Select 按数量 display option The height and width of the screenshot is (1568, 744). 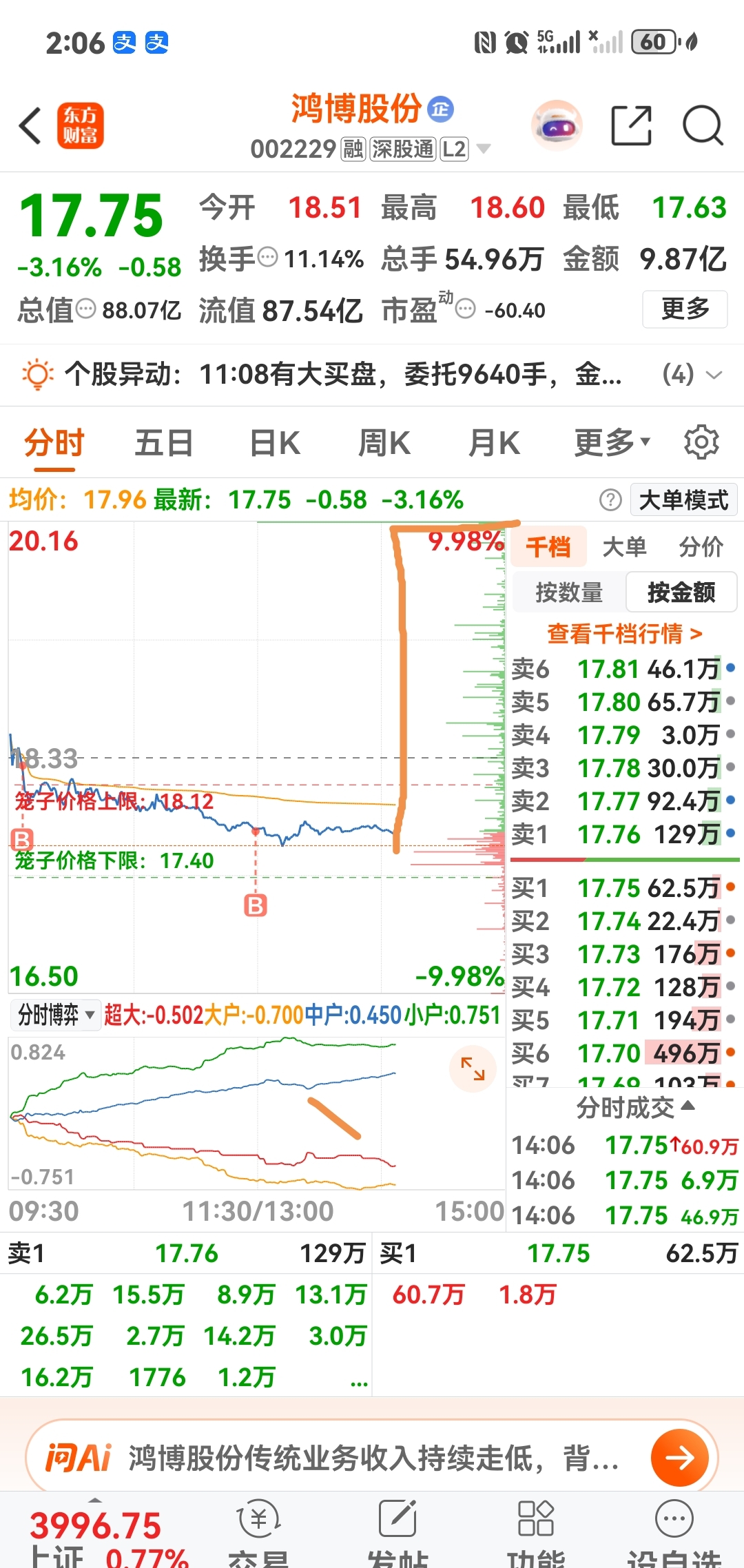coord(569,592)
